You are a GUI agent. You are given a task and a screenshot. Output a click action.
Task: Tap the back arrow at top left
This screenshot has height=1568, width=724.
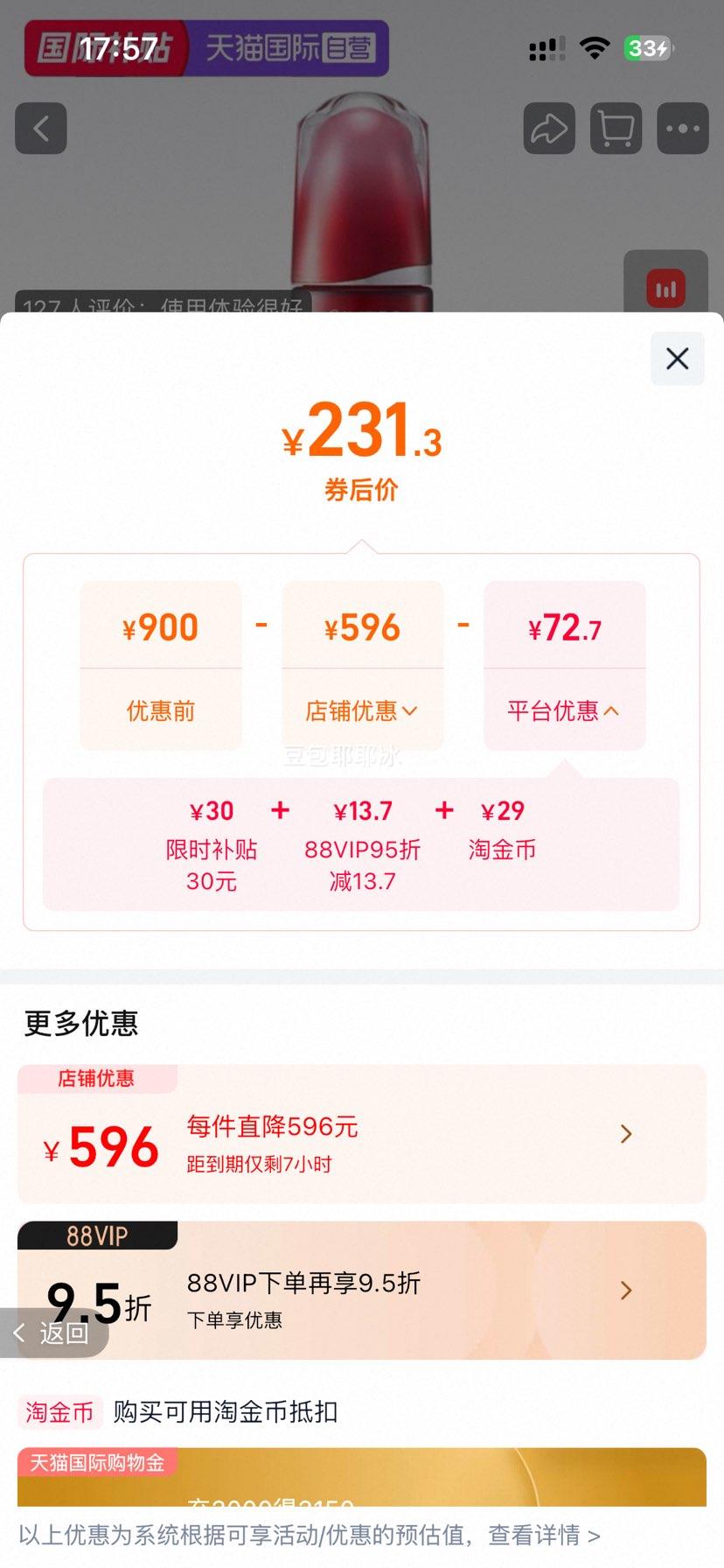click(40, 129)
